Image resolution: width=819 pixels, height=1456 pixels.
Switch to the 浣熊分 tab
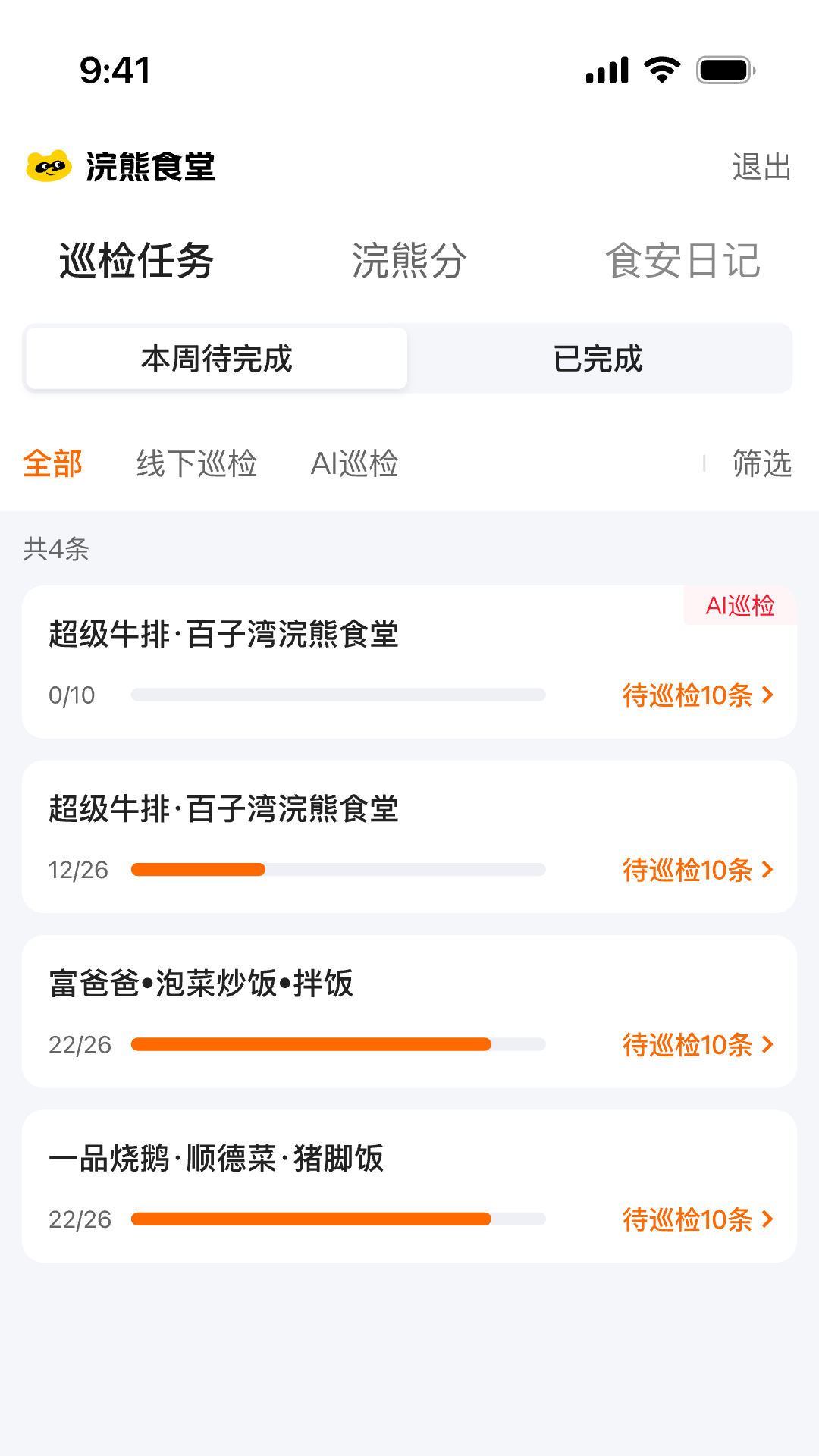(409, 262)
